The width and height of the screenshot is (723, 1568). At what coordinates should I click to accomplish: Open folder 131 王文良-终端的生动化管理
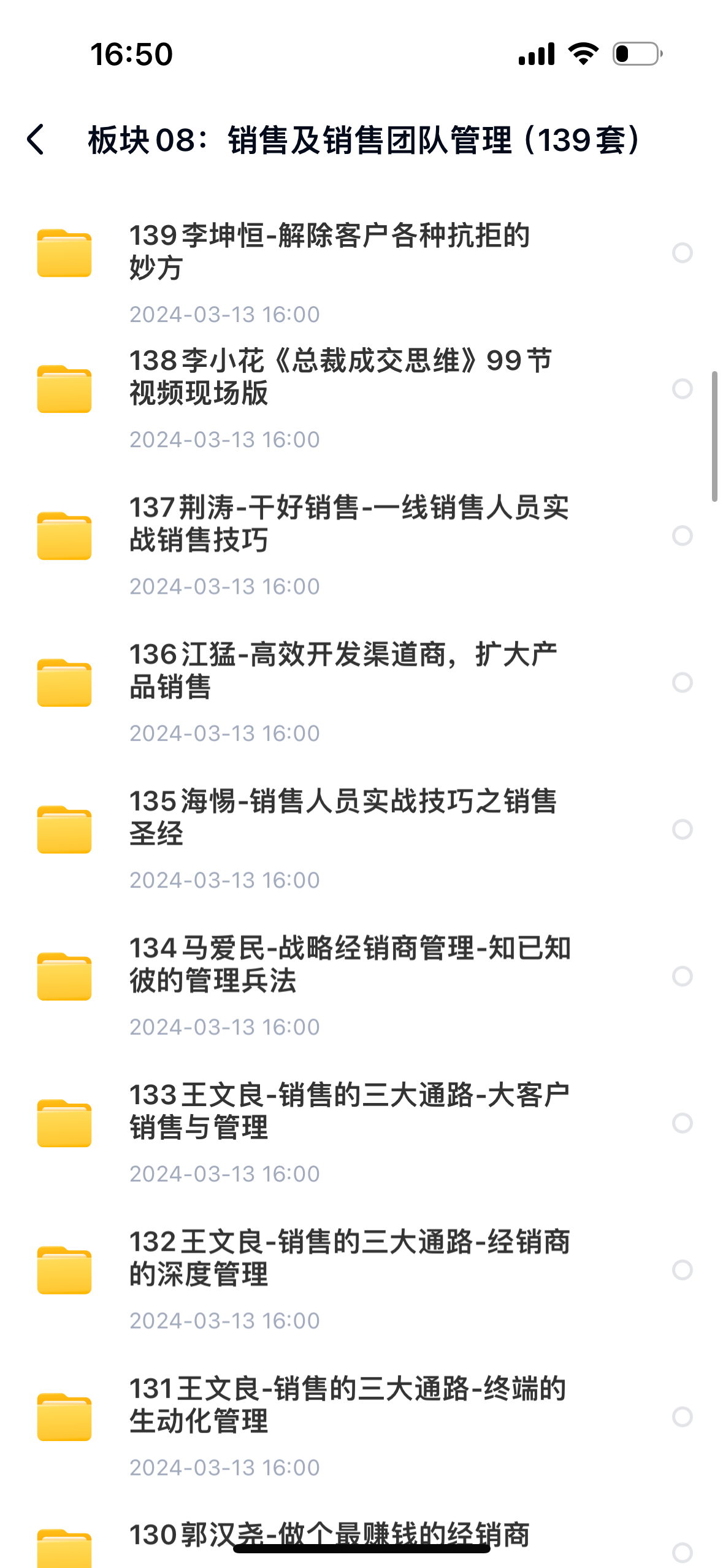(x=347, y=1405)
